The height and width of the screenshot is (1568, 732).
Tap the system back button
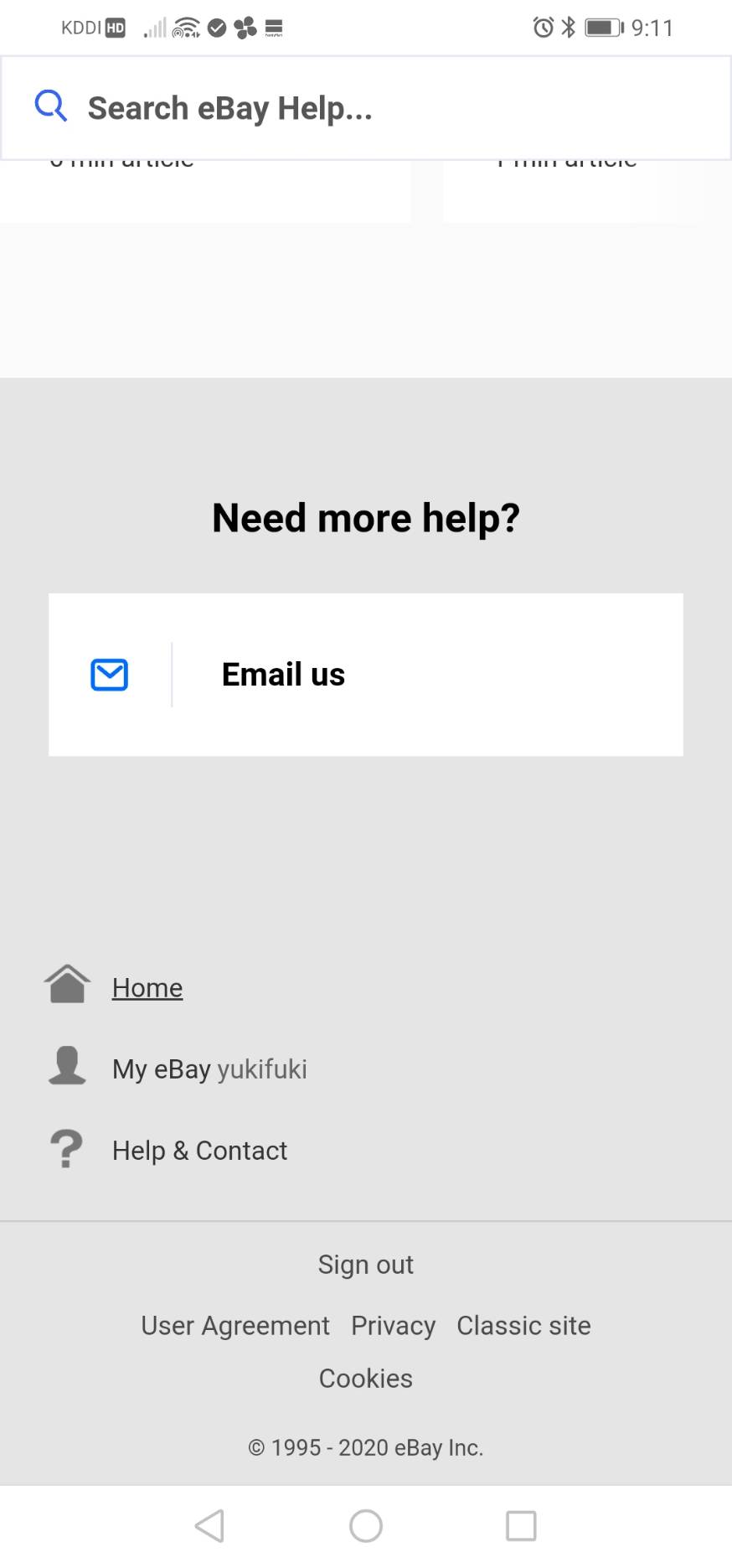click(x=210, y=1525)
